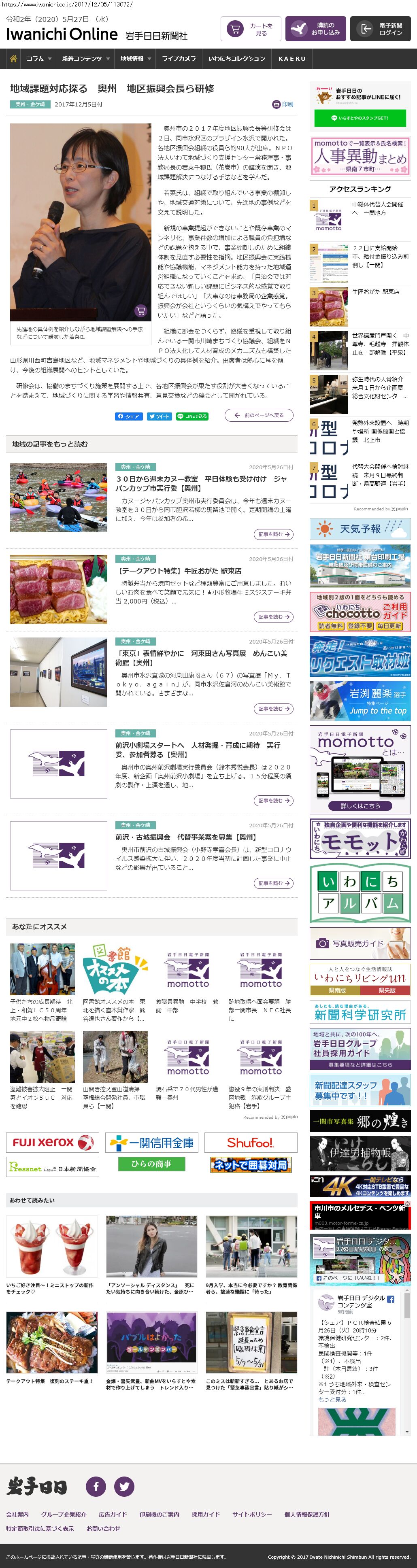Open the 天気予報 weather banner
This screenshot has width=417, height=1568.
point(360,529)
